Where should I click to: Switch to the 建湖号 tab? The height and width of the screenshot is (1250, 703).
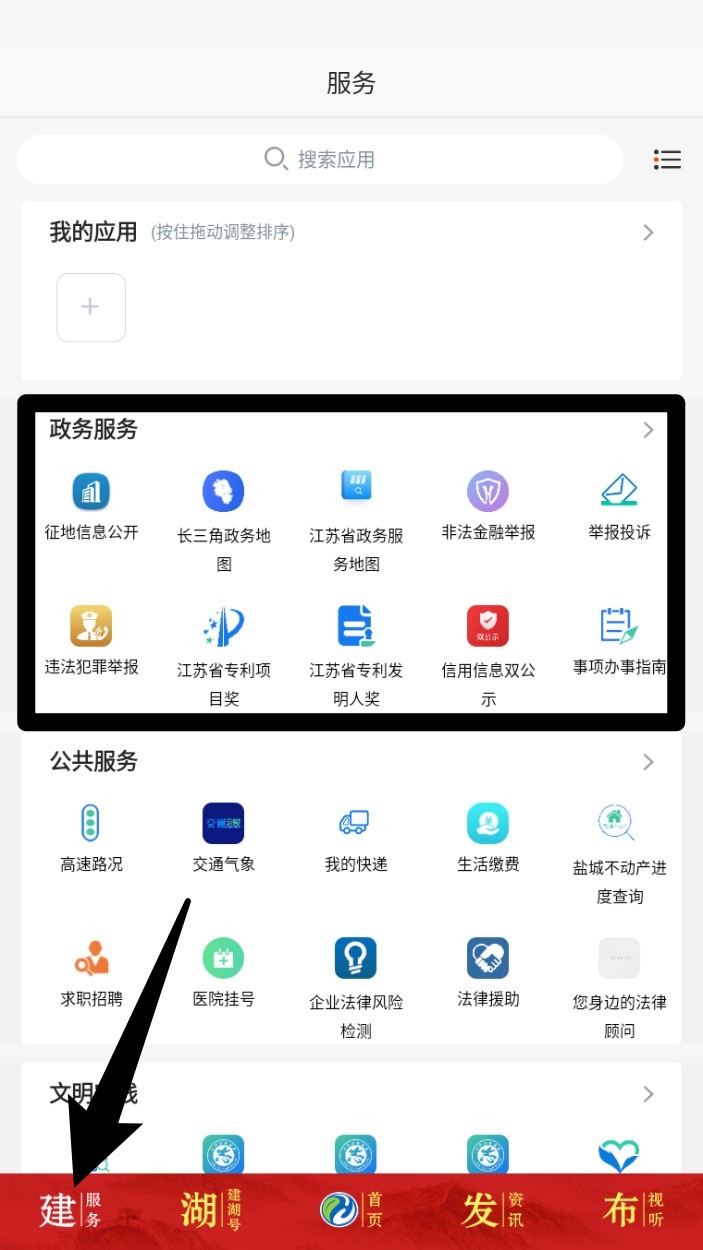coord(211,1210)
